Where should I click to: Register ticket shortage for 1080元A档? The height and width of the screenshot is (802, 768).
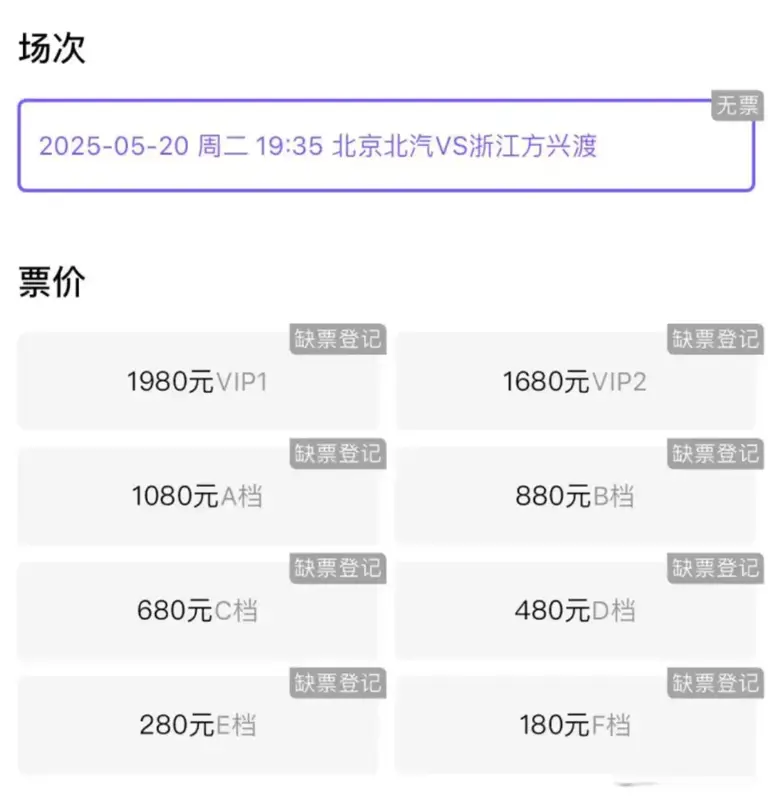(337, 454)
